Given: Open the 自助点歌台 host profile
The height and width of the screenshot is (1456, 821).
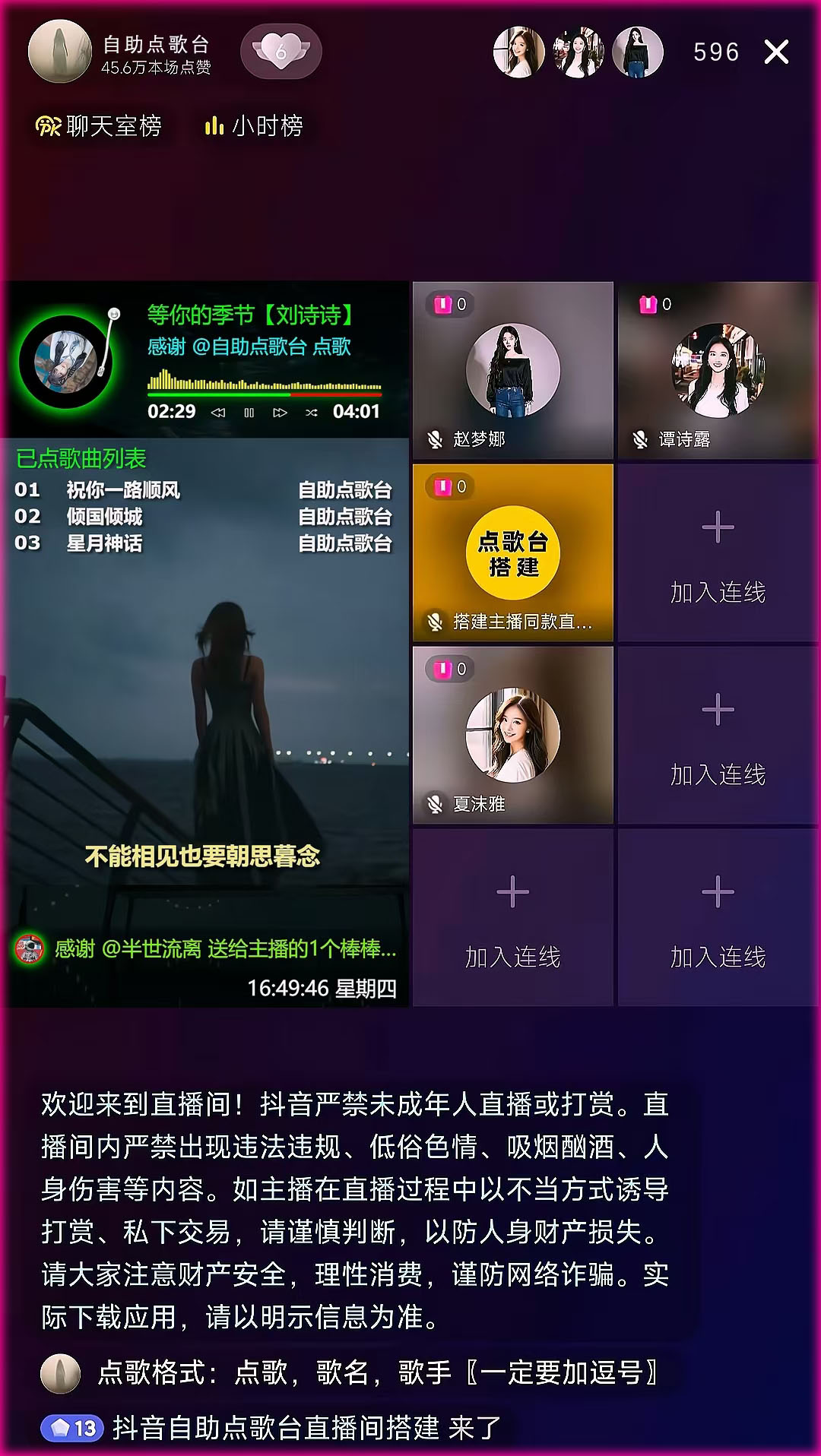Looking at the screenshot, I should pos(60,52).
